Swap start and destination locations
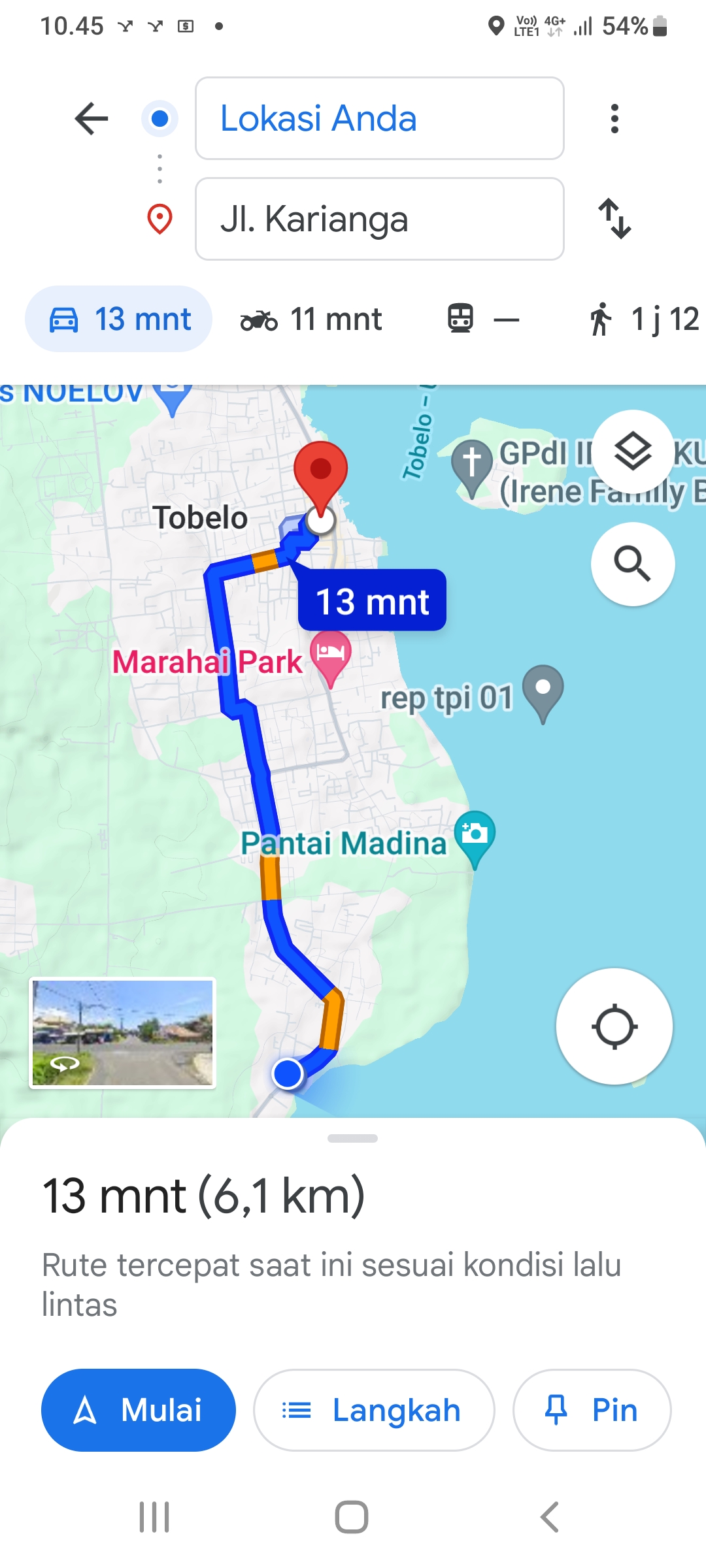Viewport: 706px width, 1568px height. [614, 219]
